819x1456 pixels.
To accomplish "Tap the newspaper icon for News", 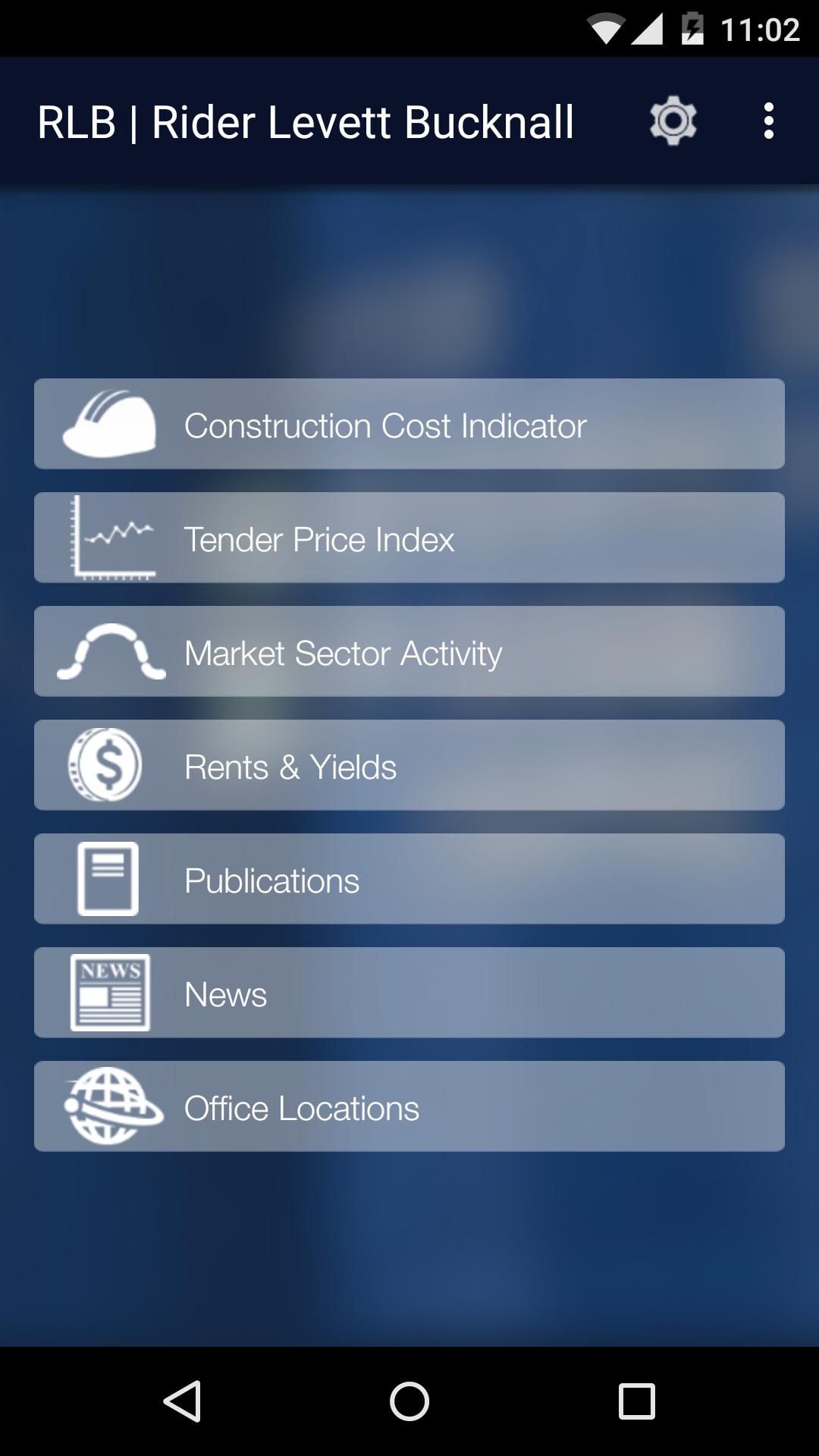I will pyautogui.click(x=108, y=993).
